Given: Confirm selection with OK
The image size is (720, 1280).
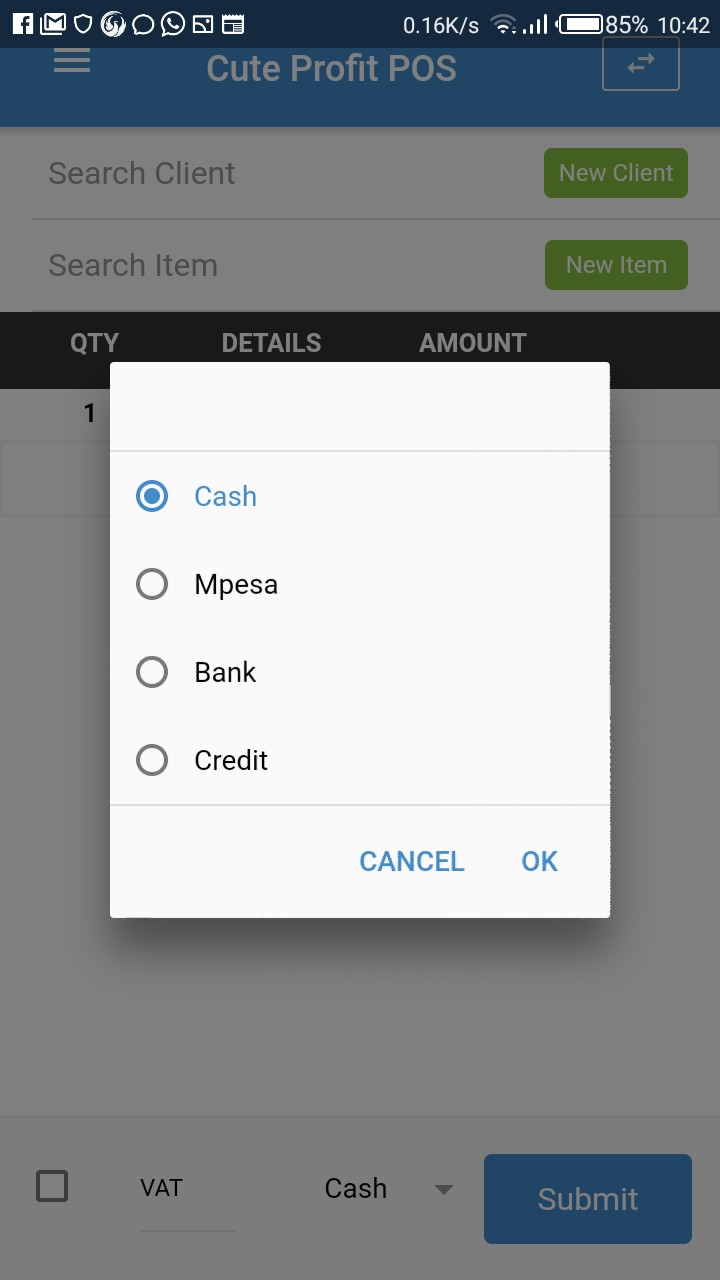Looking at the screenshot, I should pyautogui.click(x=539, y=861).
